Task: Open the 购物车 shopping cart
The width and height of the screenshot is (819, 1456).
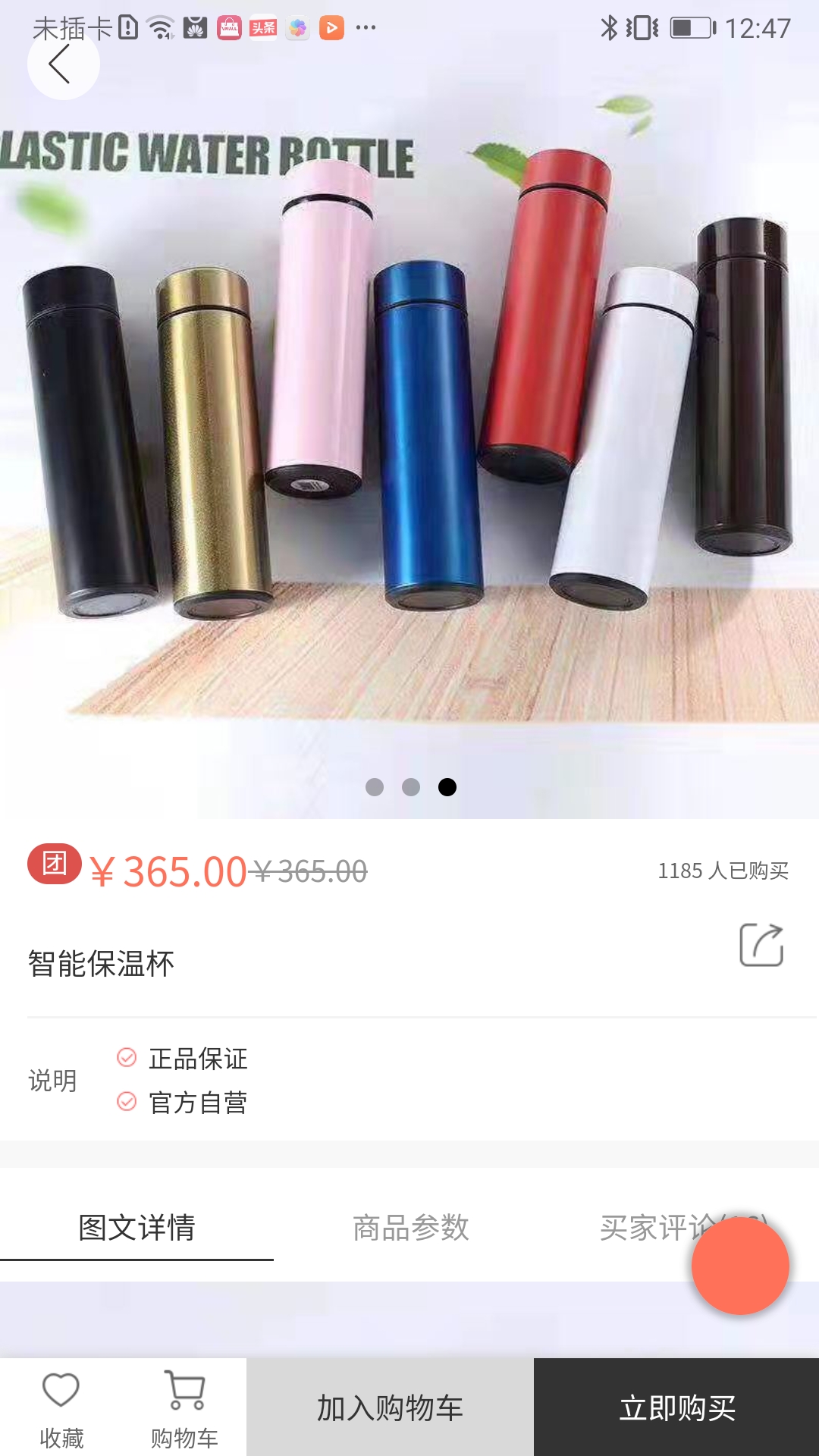Action: pyautogui.click(x=184, y=1409)
